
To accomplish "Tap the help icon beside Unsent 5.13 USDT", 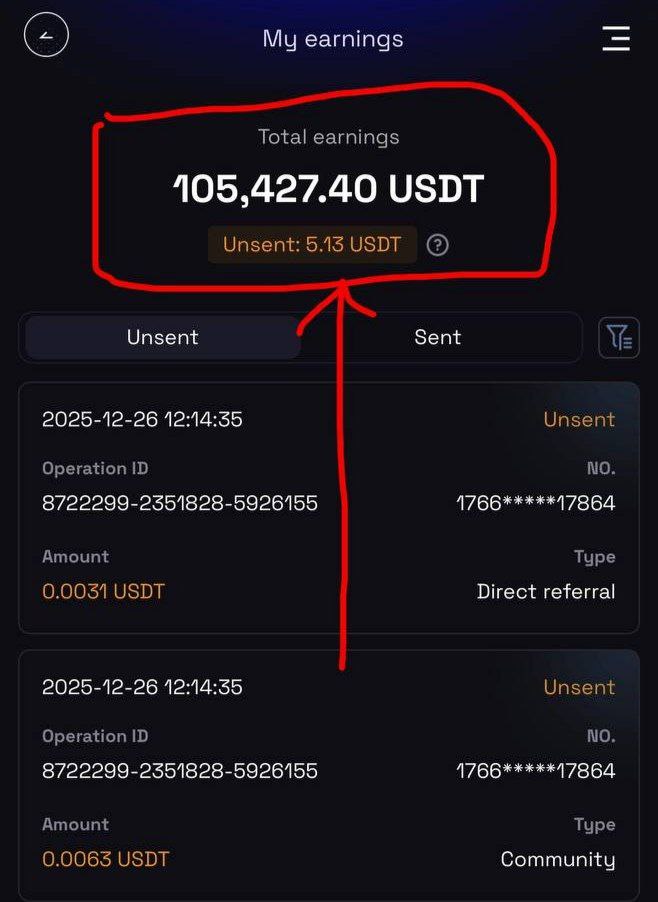I will [437, 245].
